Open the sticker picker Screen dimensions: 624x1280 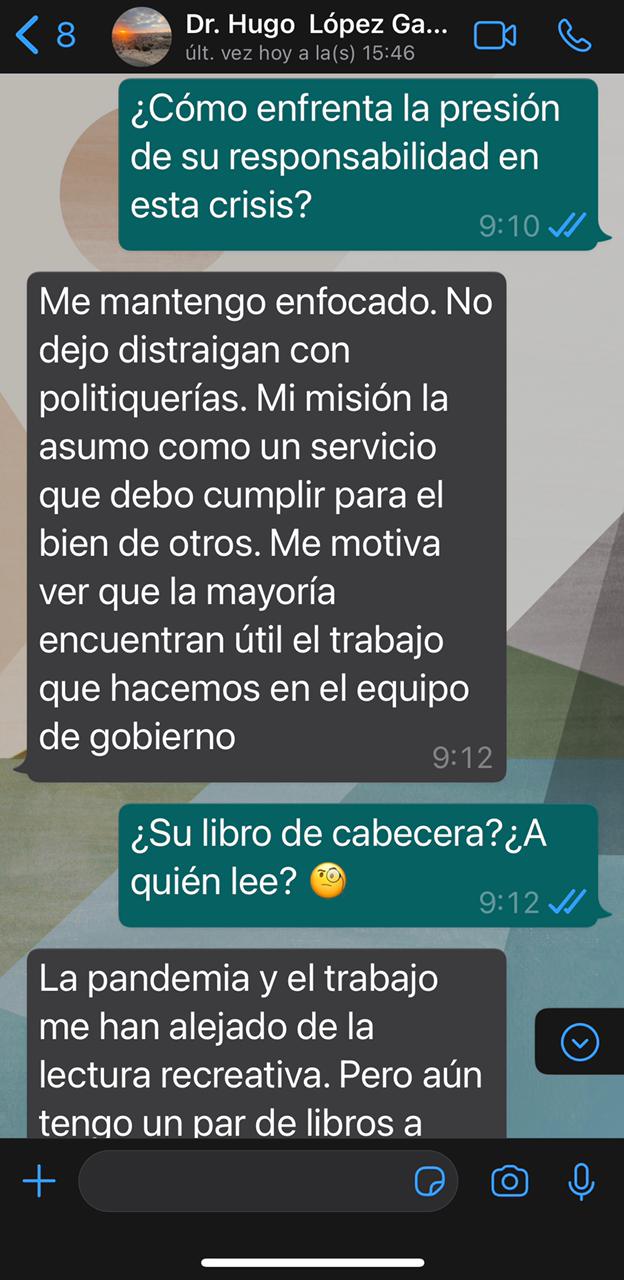click(430, 1182)
